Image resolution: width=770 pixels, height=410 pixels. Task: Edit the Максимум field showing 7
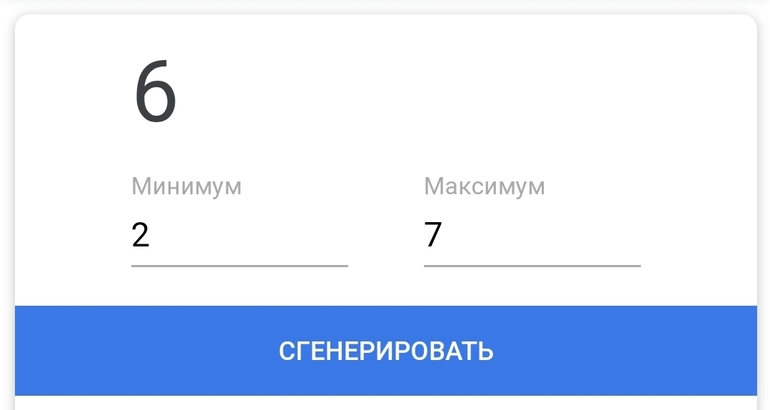[531, 236]
